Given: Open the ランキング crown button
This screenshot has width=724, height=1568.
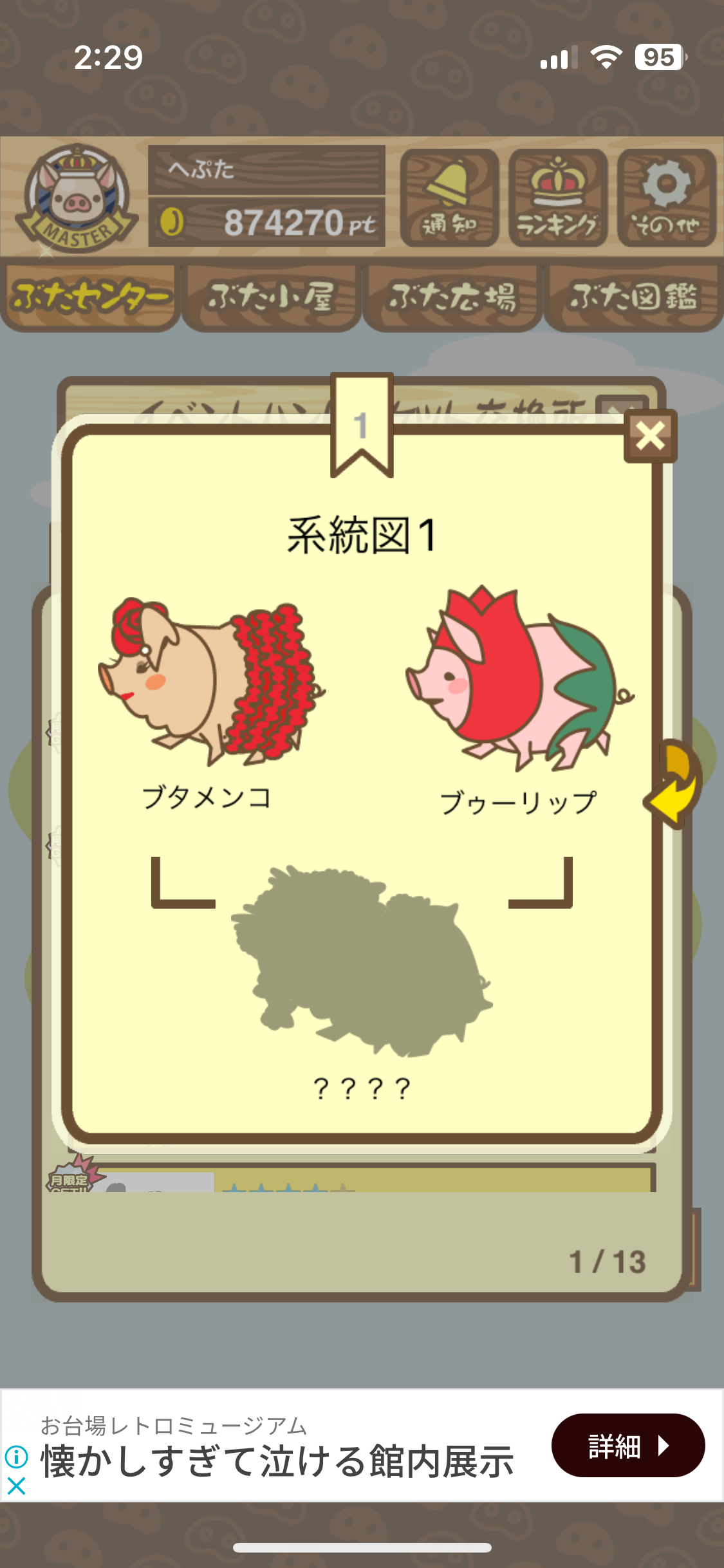Looking at the screenshot, I should click(x=557, y=198).
